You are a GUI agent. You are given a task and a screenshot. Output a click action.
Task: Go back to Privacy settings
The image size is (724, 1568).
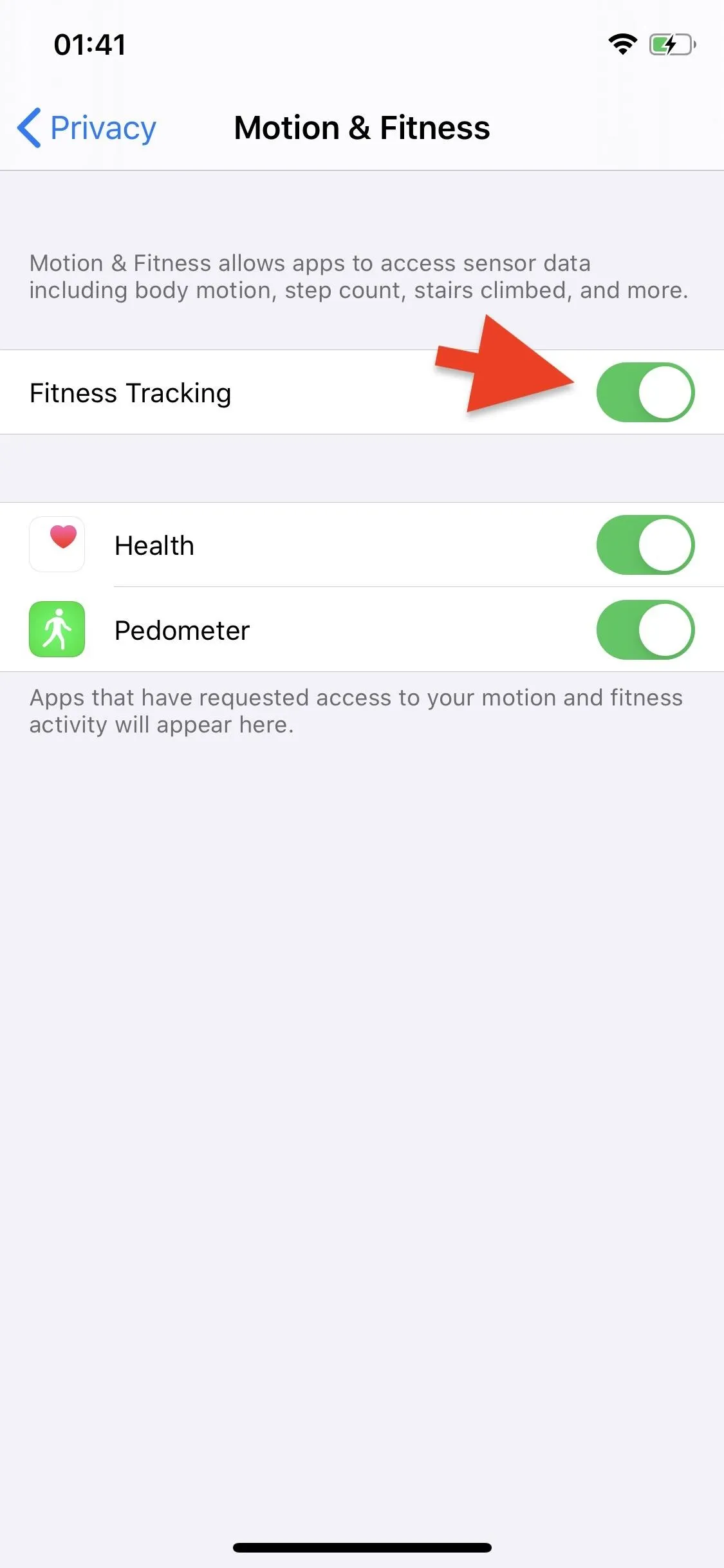(x=86, y=128)
